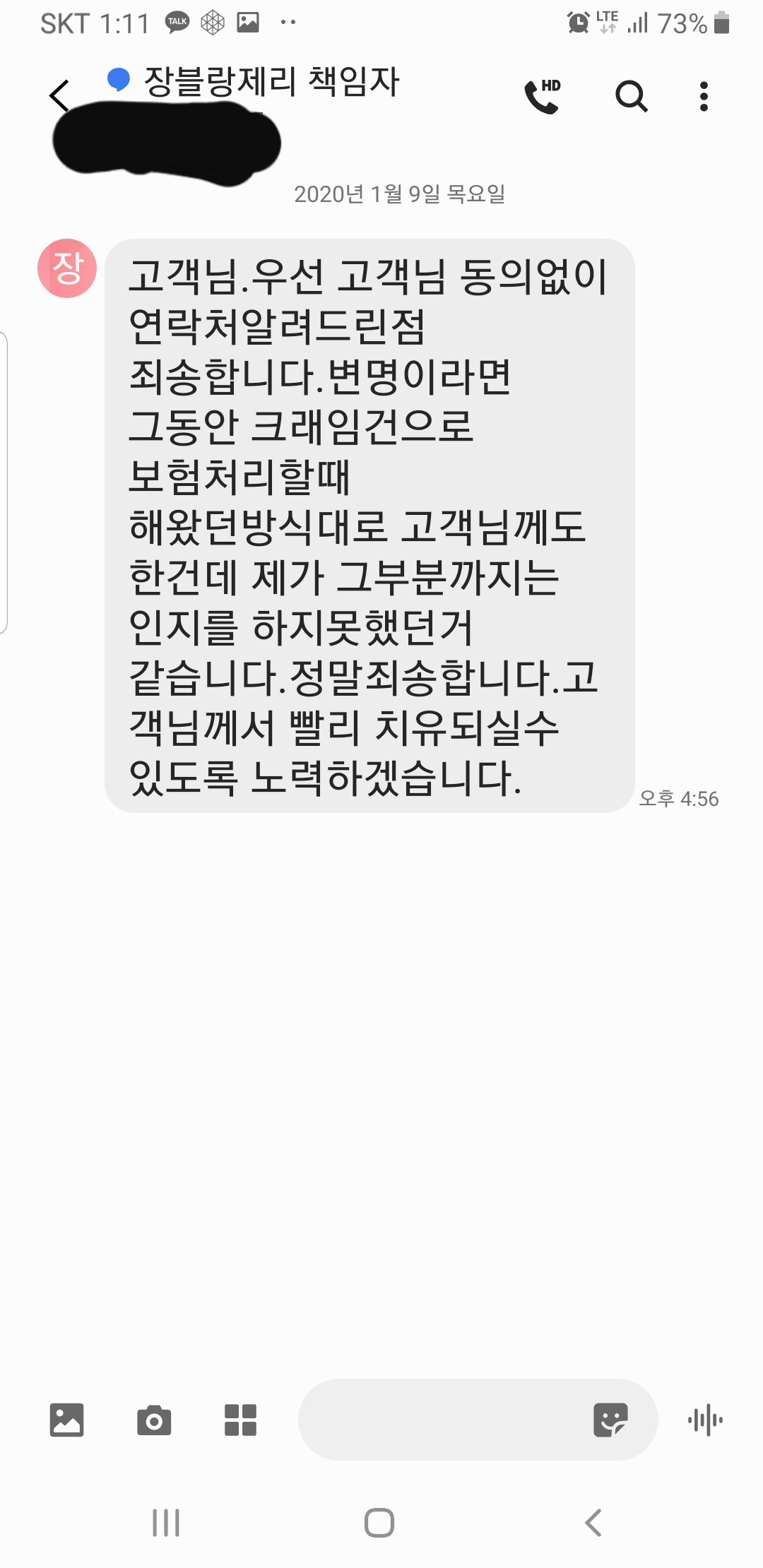Tap the system home button
Image resolution: width=763 pixels, height=1568 pixels.
(x=379, y=1523)
